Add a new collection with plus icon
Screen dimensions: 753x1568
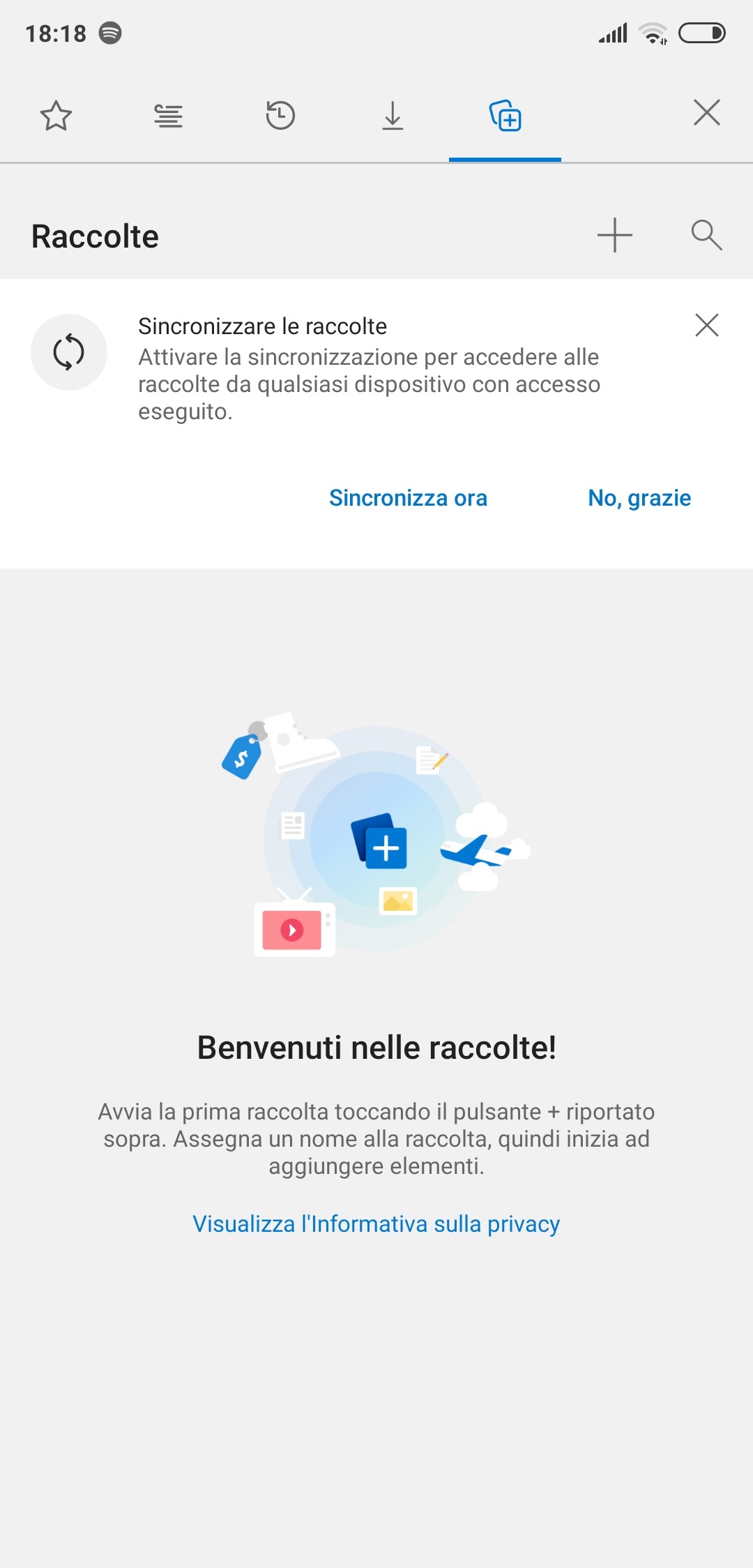[x=615, y=235]
